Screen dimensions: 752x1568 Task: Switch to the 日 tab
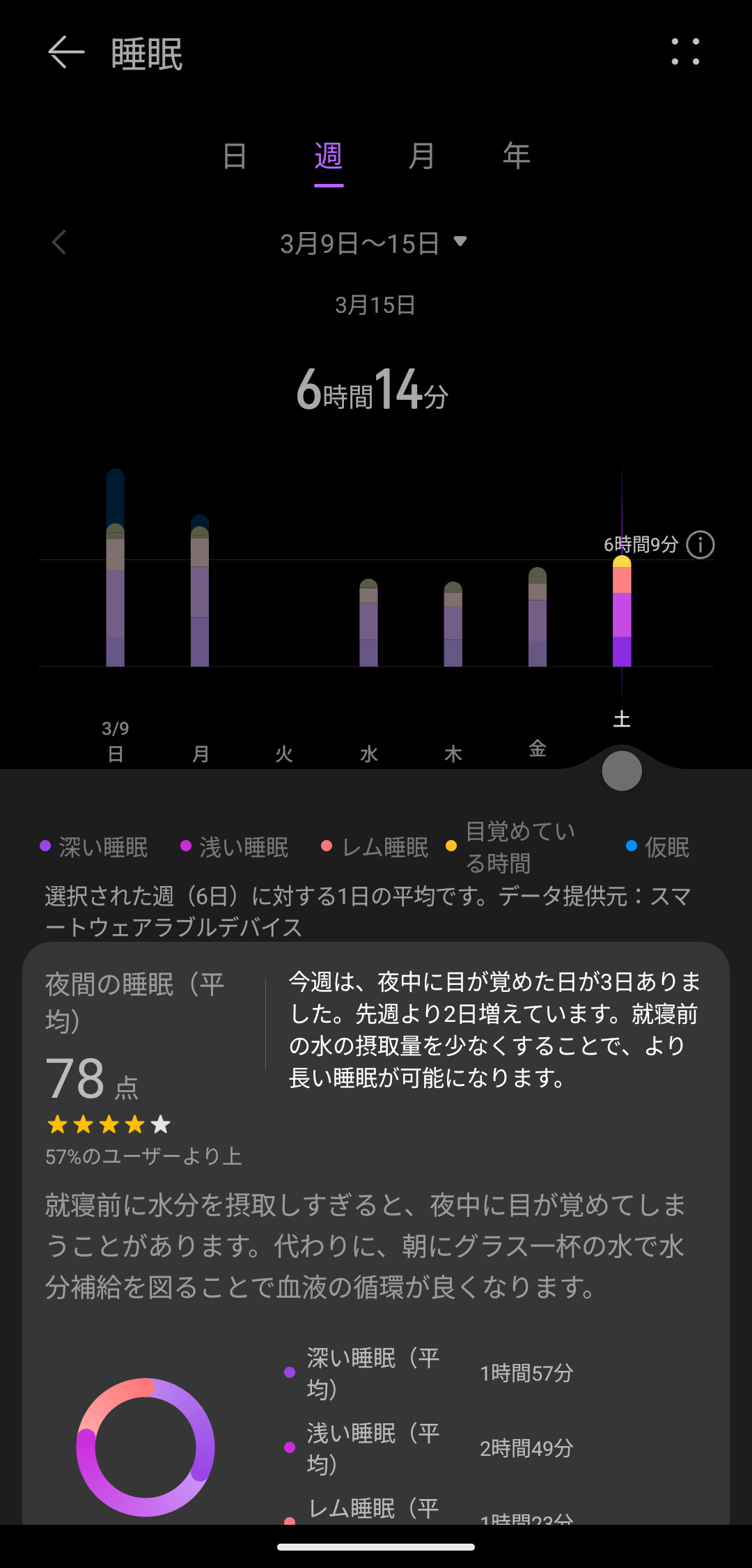235,156
